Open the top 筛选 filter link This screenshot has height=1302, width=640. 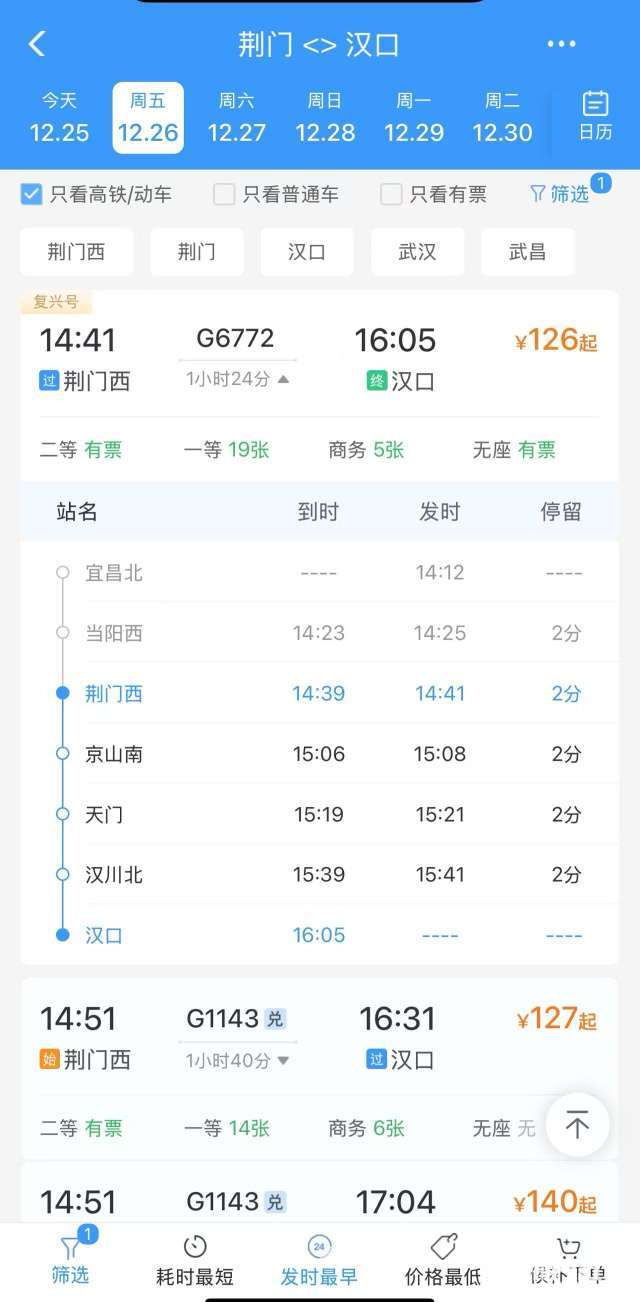[x=560, y=194]
